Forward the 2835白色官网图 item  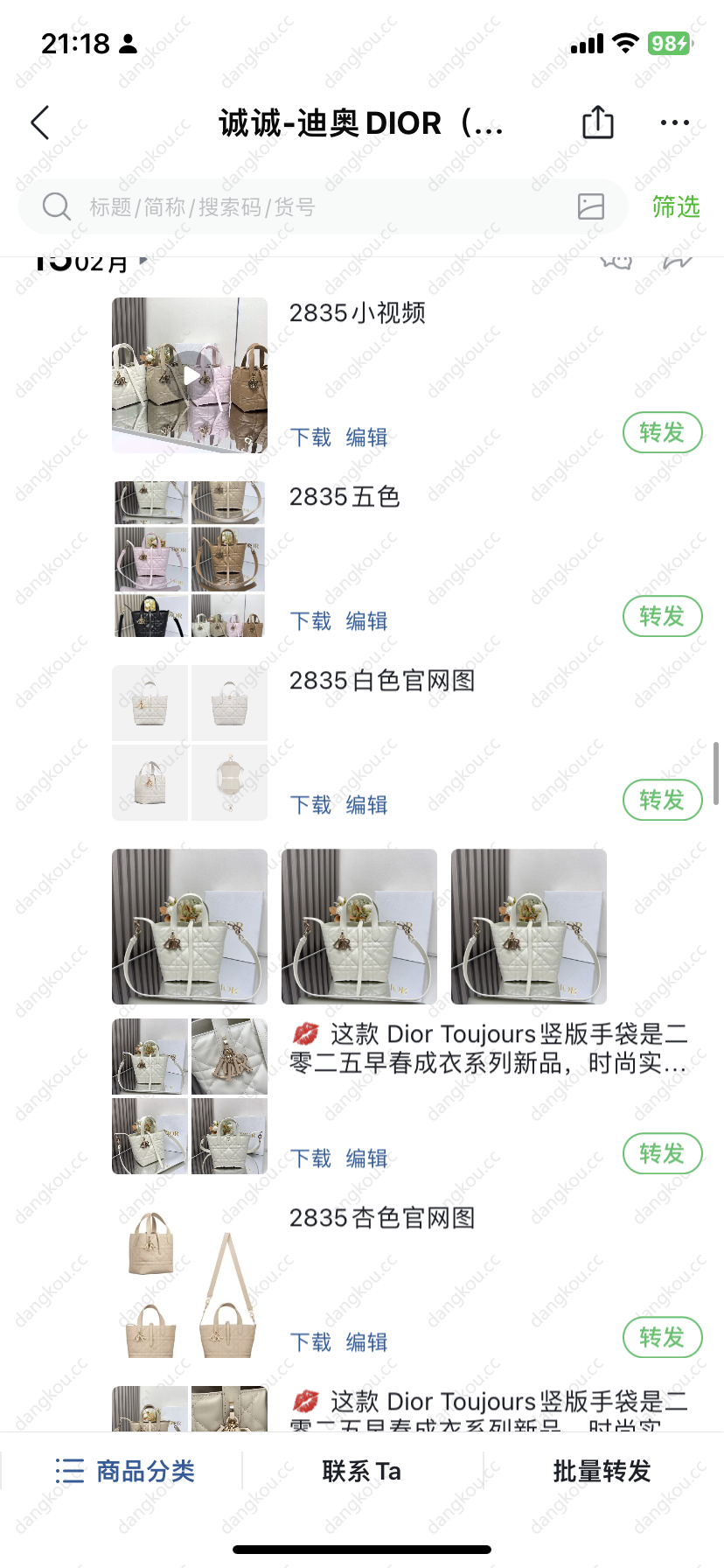pos(662,800)
